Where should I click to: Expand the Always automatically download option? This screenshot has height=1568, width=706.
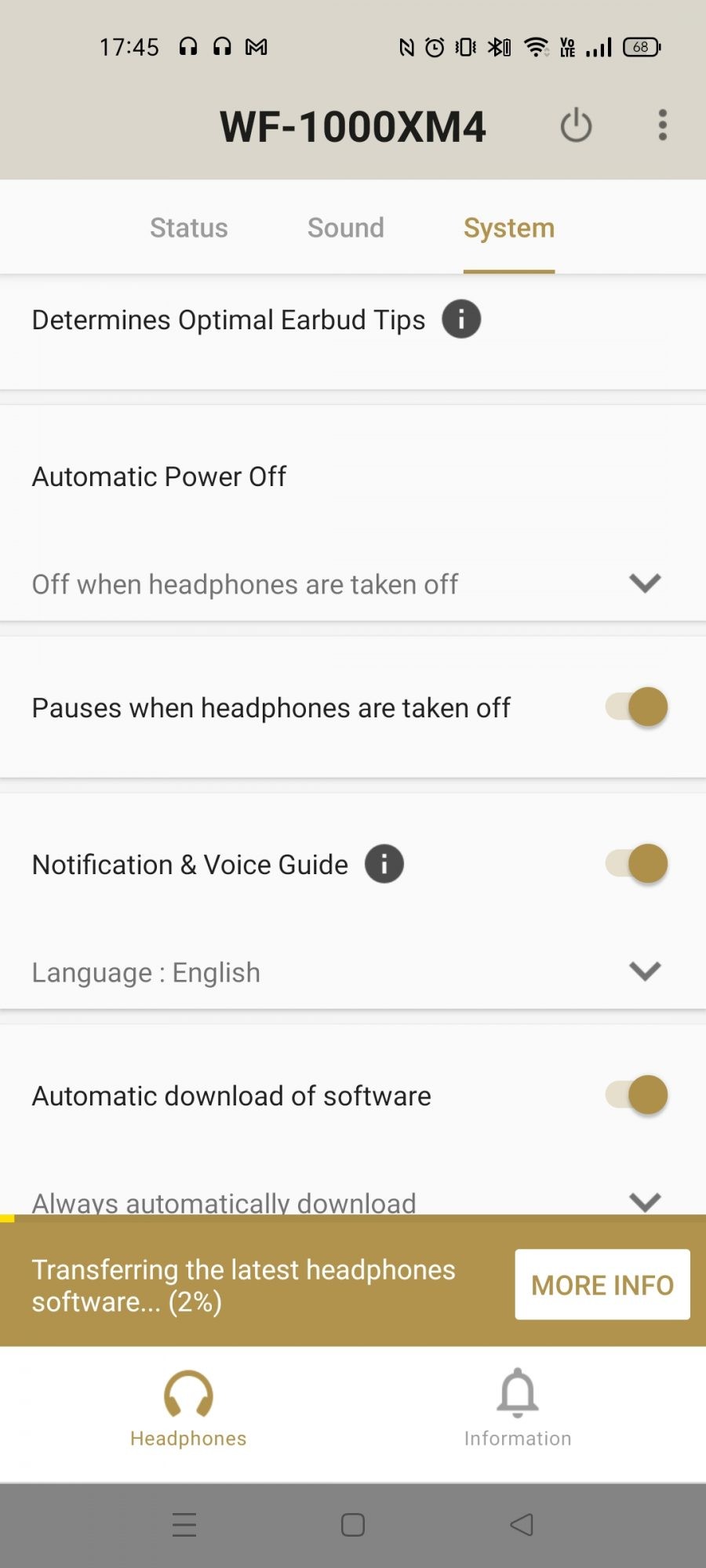point(645,1200)
